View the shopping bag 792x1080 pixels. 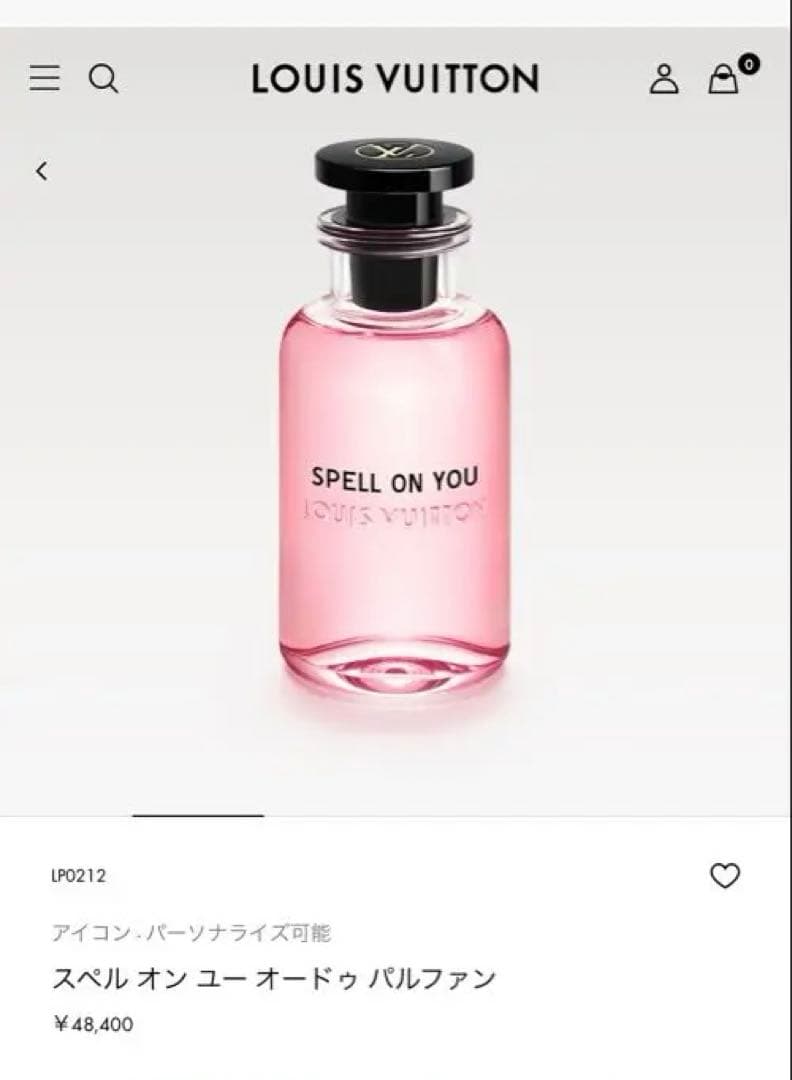point(724,79)
